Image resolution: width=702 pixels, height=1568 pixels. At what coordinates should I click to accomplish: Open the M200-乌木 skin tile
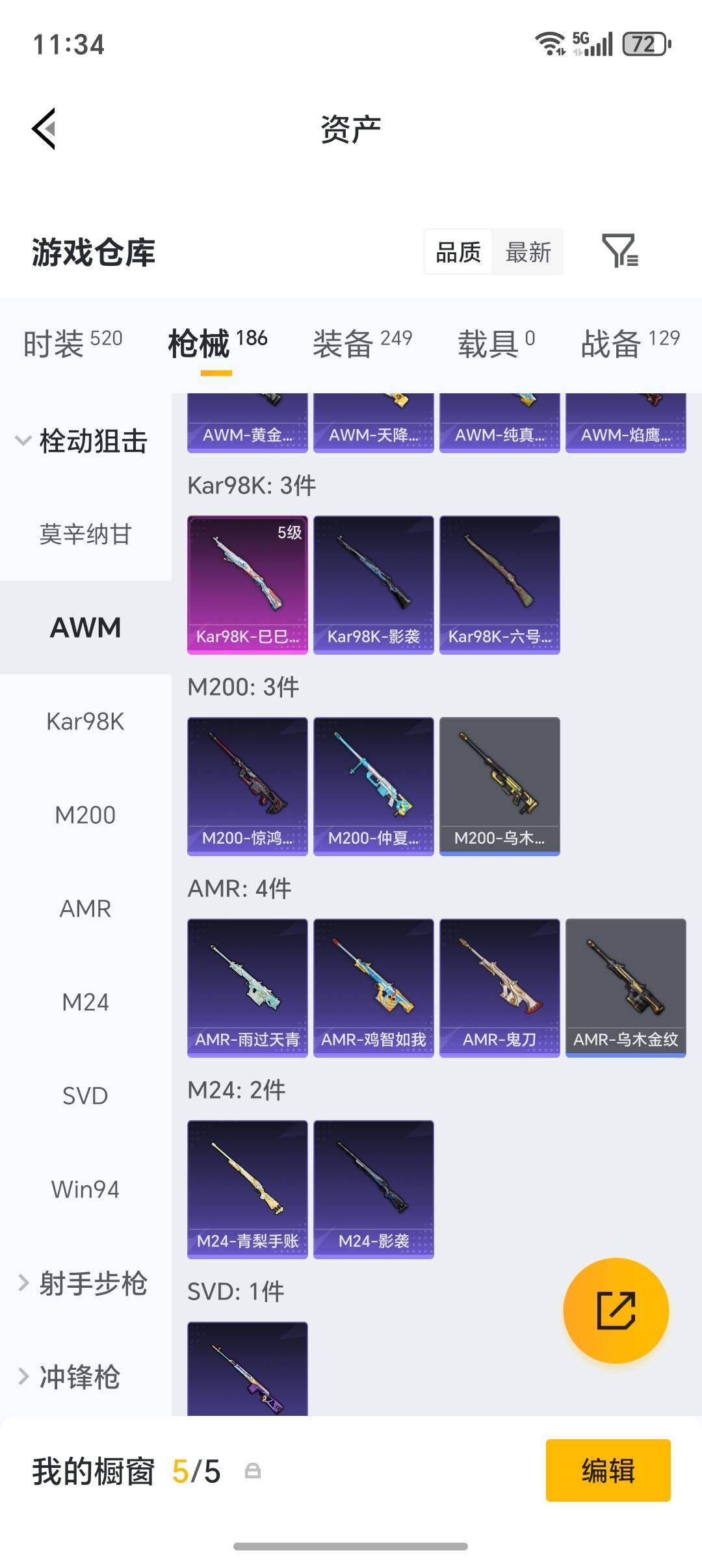point(500,786)
